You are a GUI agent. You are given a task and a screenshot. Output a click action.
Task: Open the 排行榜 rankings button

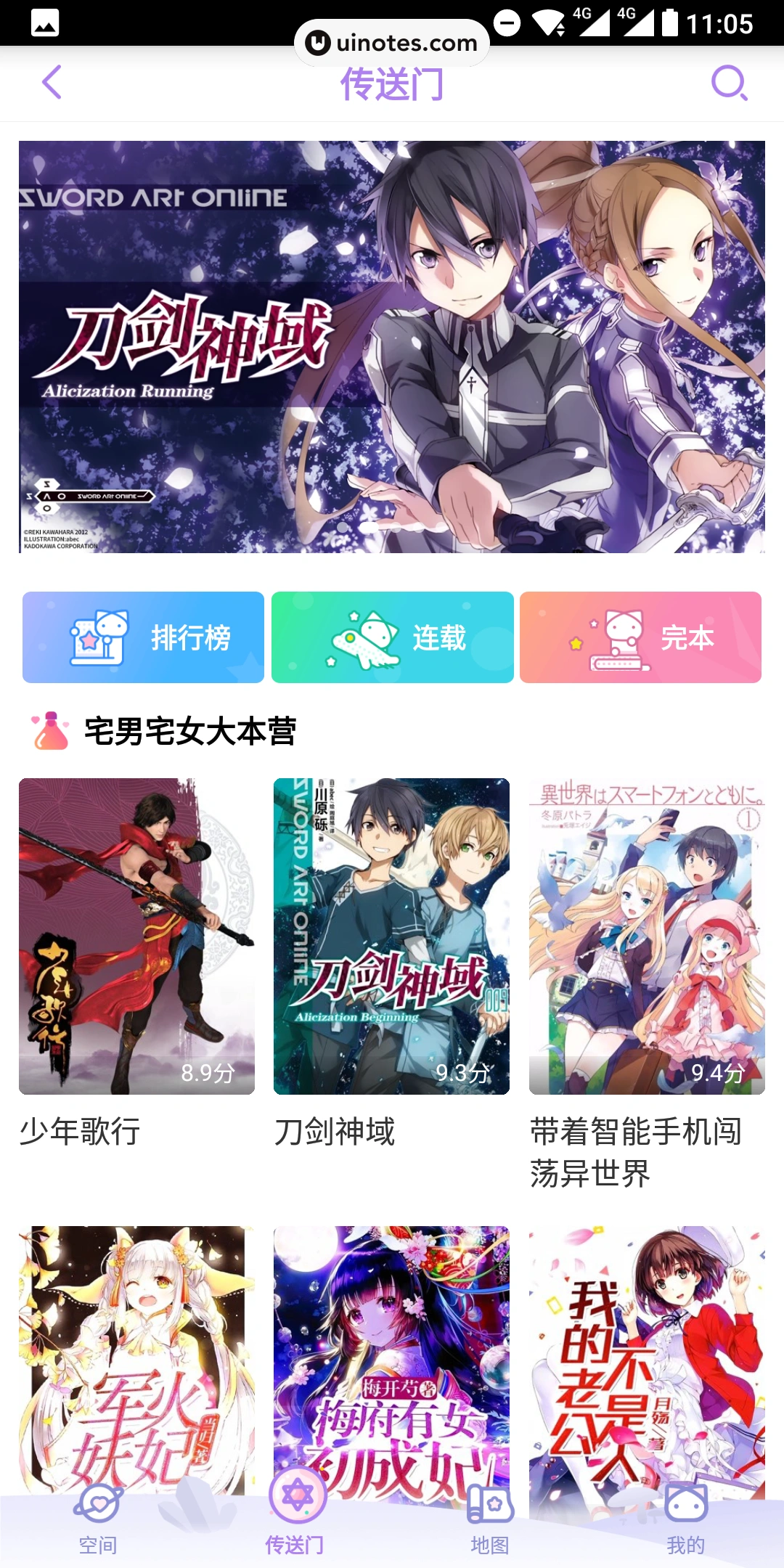click(x=142, y=637)
